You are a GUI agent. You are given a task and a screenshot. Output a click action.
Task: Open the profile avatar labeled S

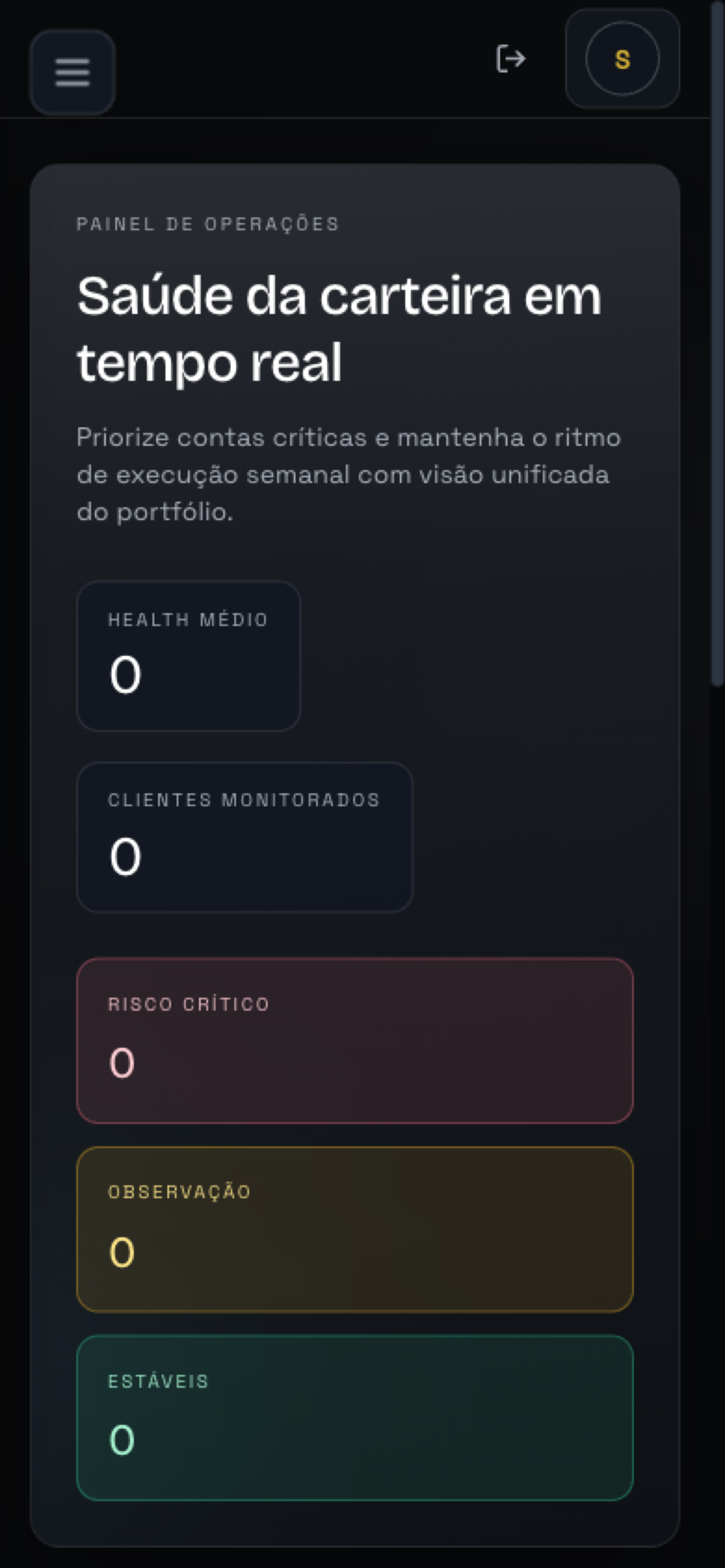click(x=622, y=59)
